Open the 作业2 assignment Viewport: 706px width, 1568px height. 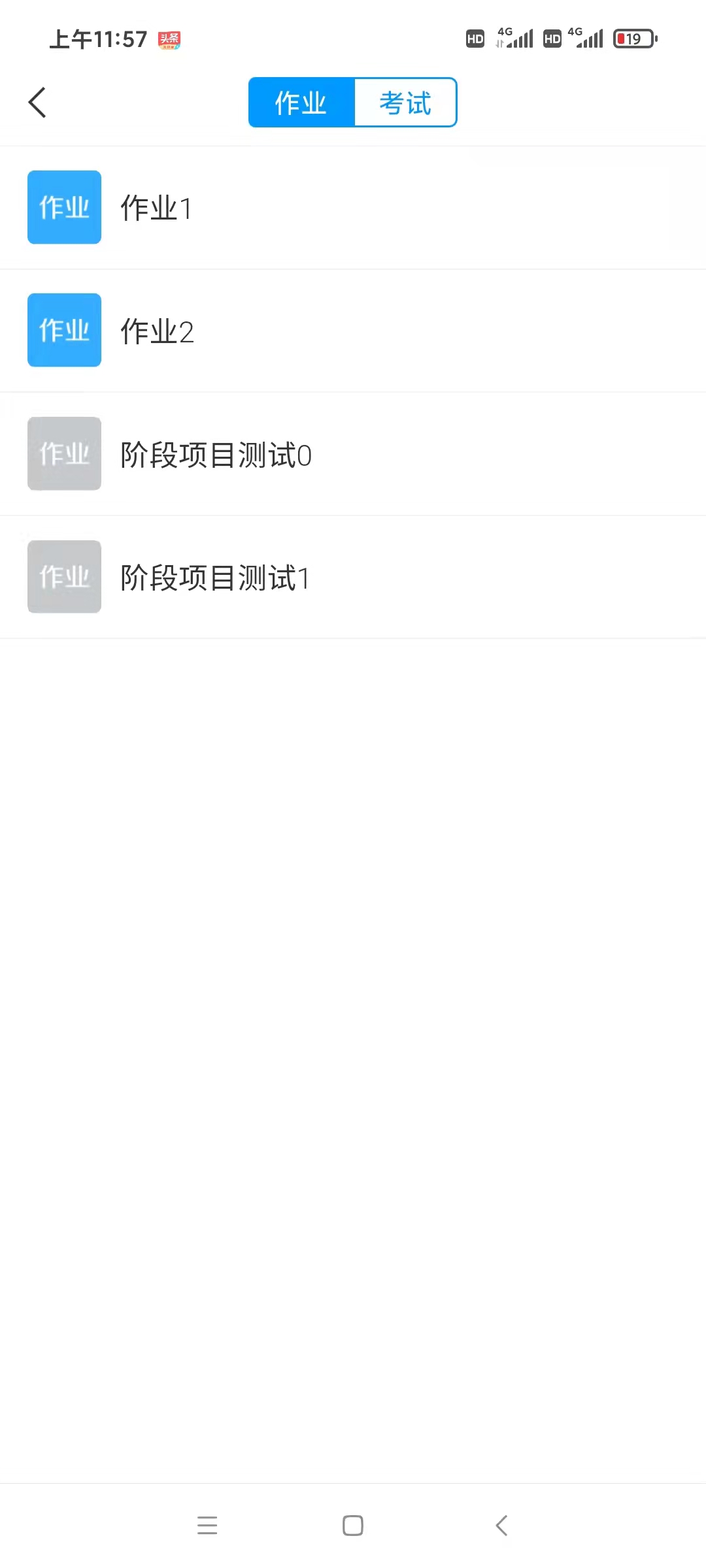click(x=353, y=331)
